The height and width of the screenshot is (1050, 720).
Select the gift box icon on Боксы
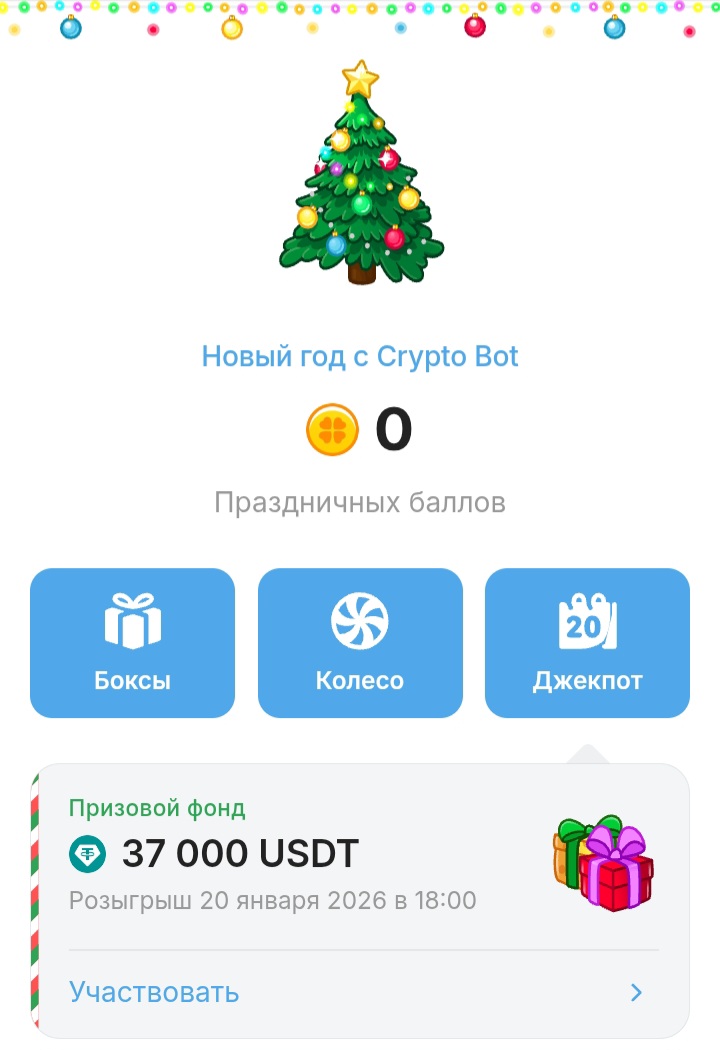[132, 618]
